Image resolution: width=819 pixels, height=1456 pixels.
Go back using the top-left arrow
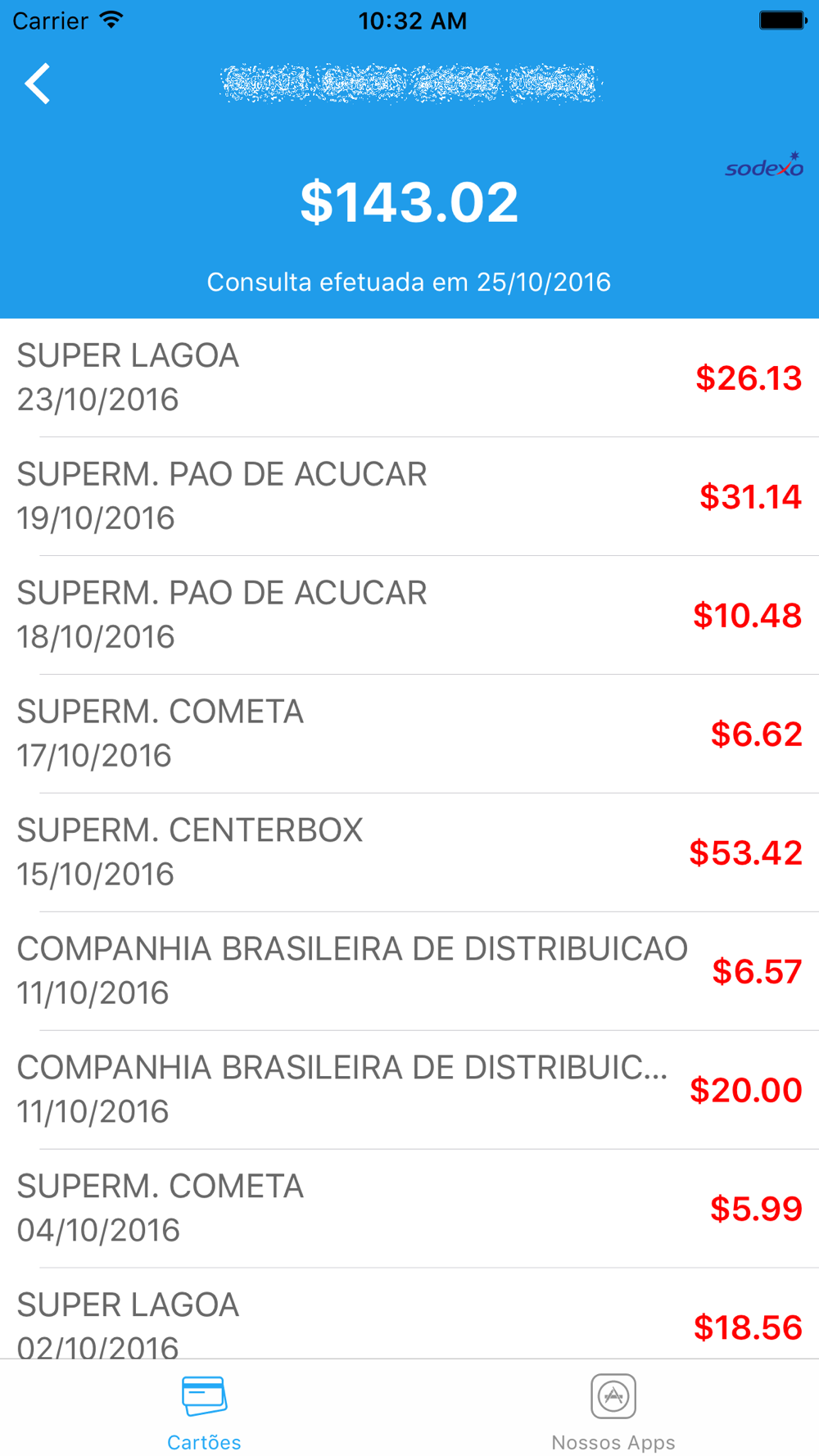[x=38, y=84]
